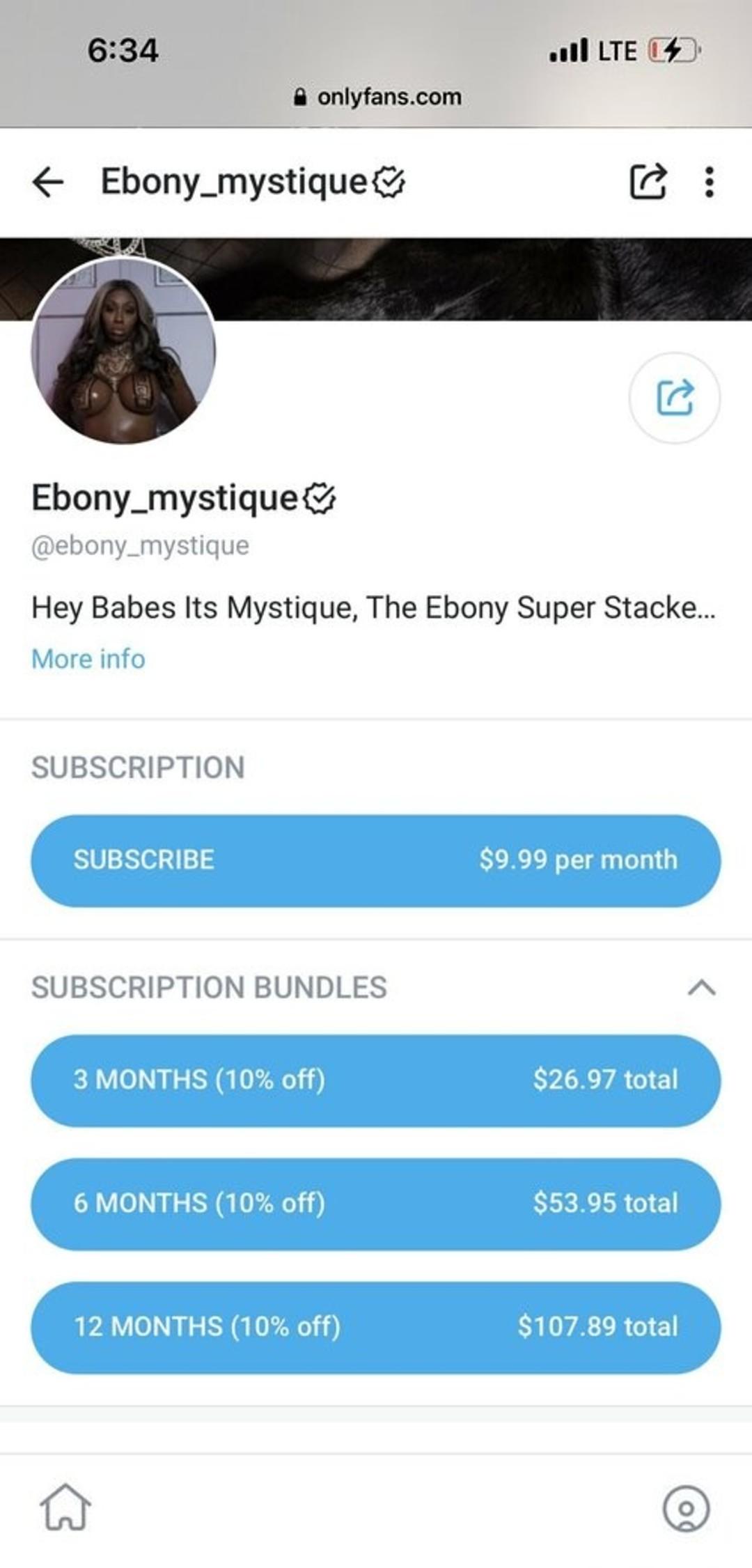Select the 6 months bundle for $53.95
Screen dimensions: 752x1568
point(376,1204)
